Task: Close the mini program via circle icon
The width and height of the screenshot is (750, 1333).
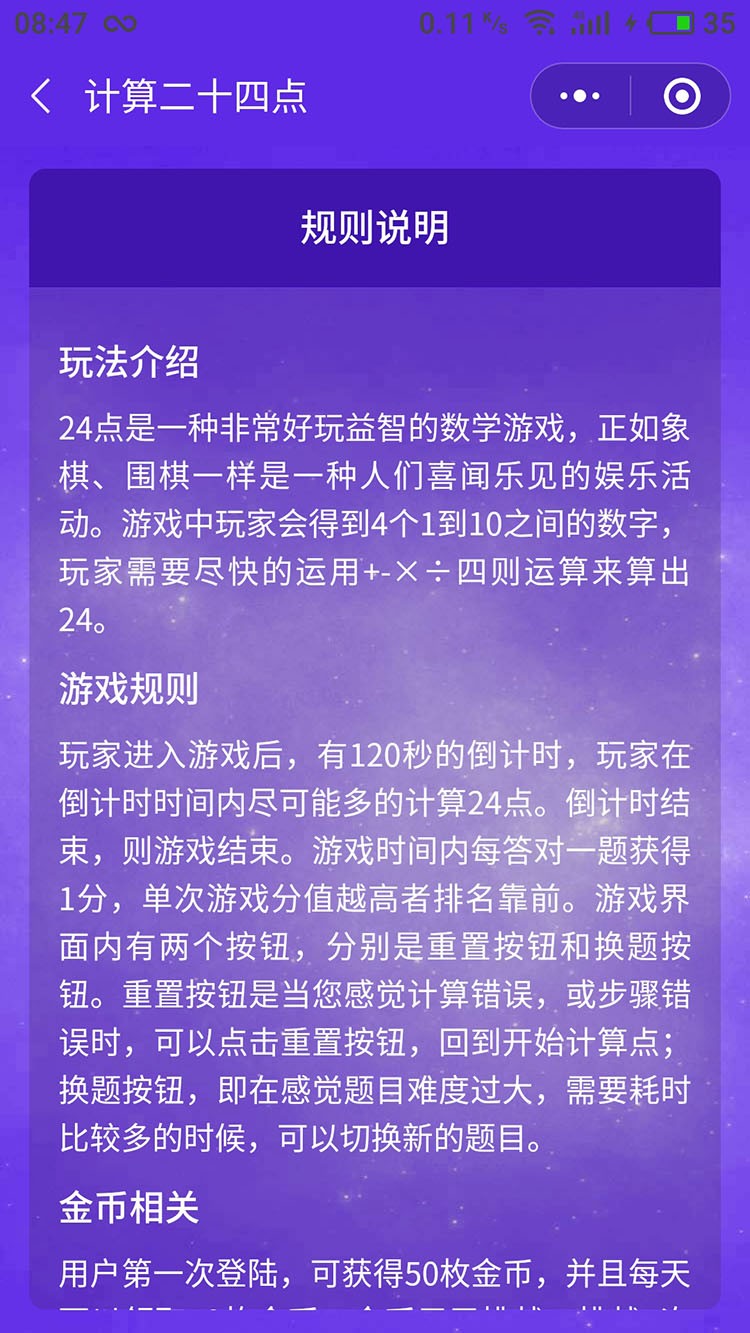Action: (x=682, y=97)
